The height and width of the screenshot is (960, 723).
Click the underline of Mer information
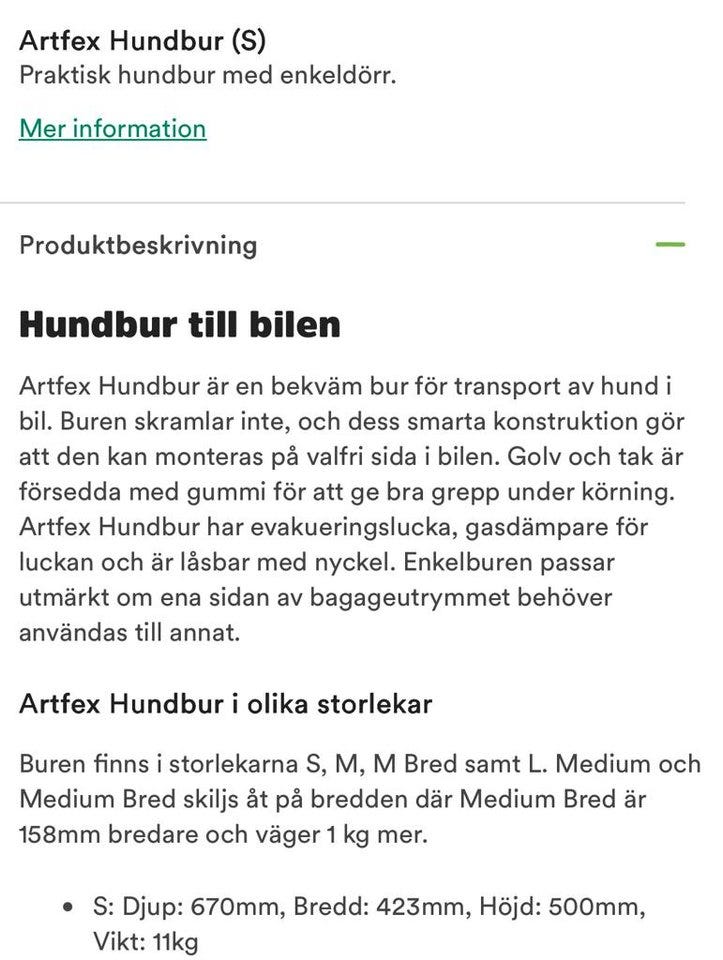[111, 141]
